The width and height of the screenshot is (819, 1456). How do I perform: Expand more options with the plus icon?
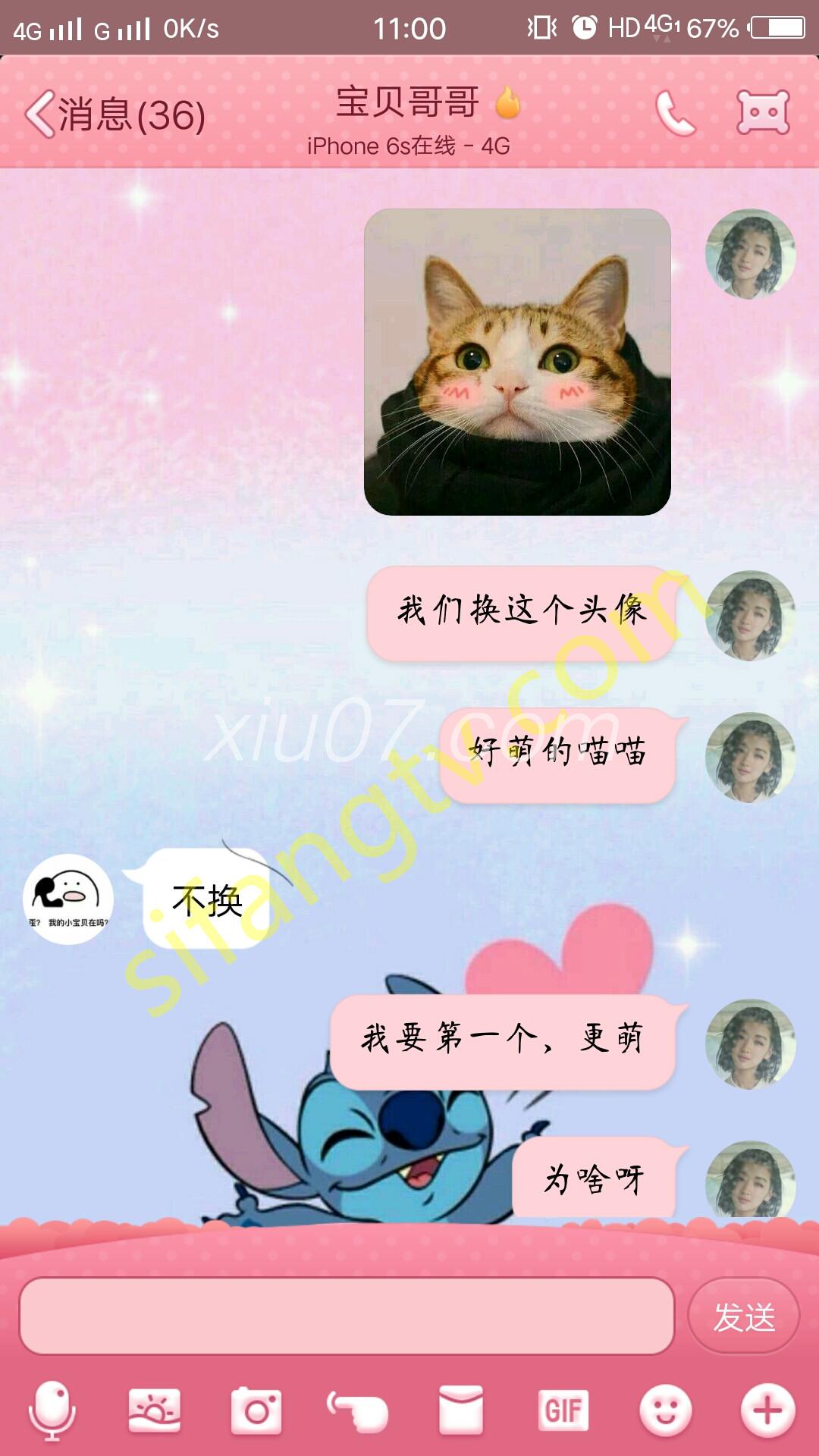(767, 1410)
